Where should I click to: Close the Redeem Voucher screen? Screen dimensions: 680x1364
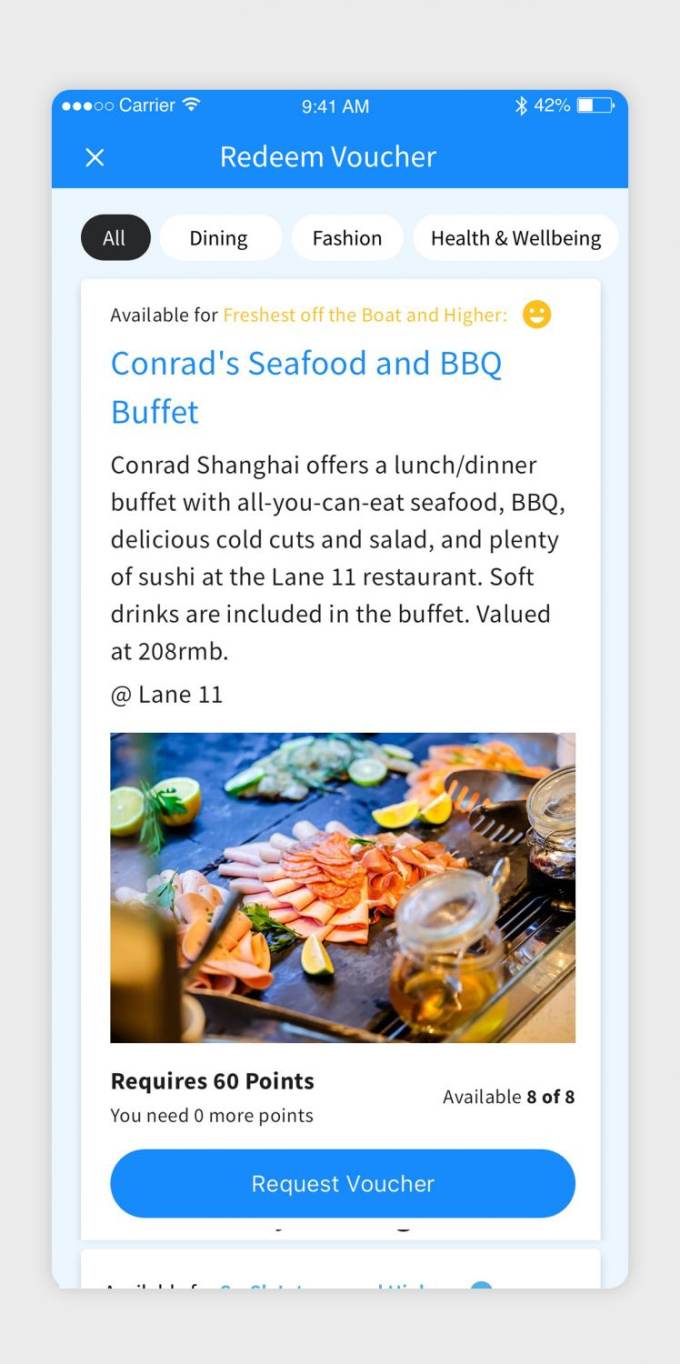click(x=95, y=157)
